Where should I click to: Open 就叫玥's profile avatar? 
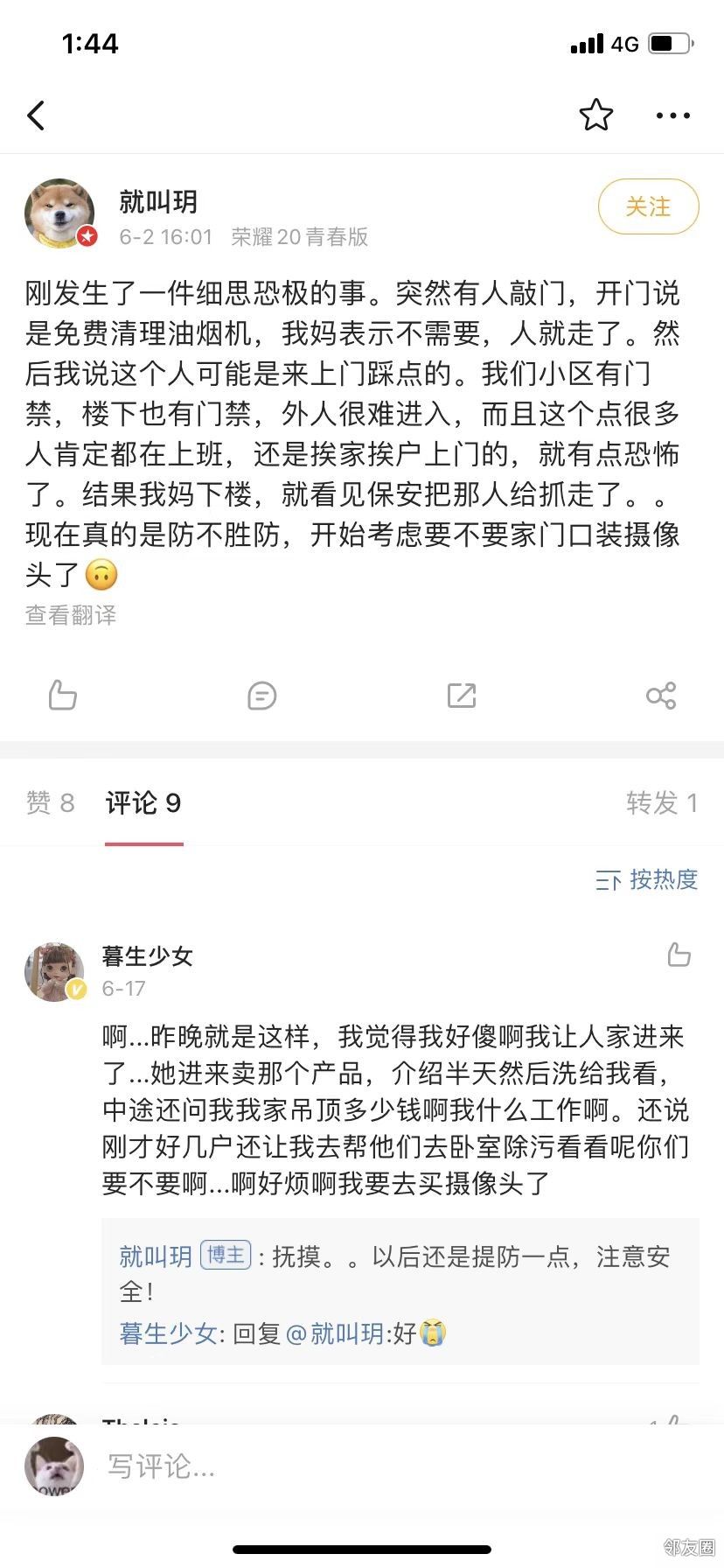point(59,214)
